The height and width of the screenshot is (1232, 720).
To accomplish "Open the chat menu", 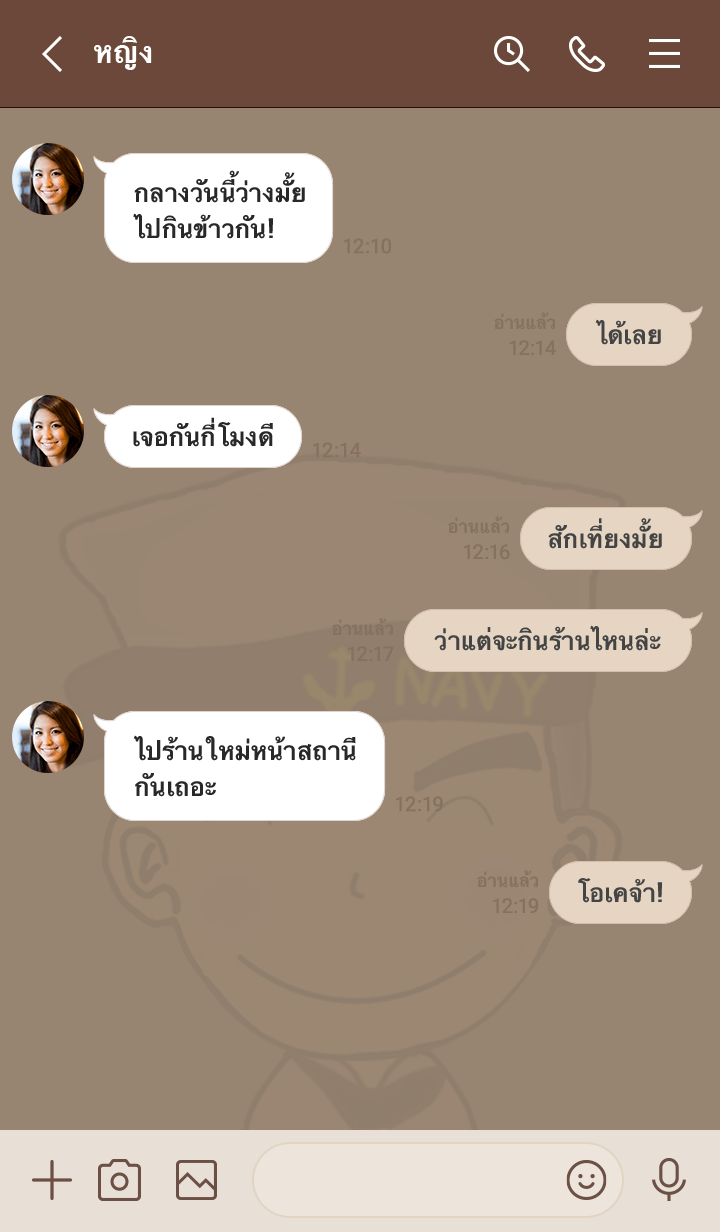I will [664, 54].
